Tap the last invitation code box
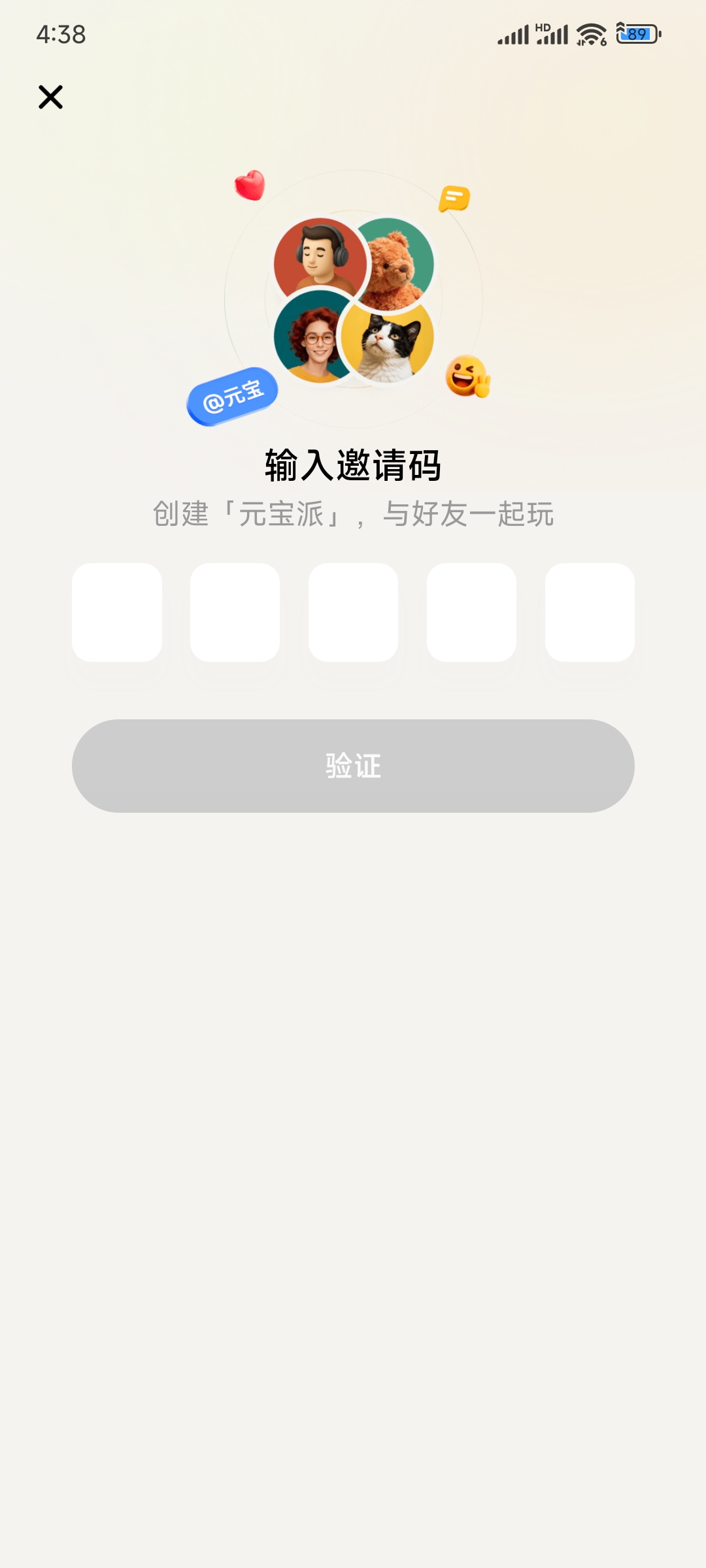This screenshot has width=706, height=1568. point(588,613)
